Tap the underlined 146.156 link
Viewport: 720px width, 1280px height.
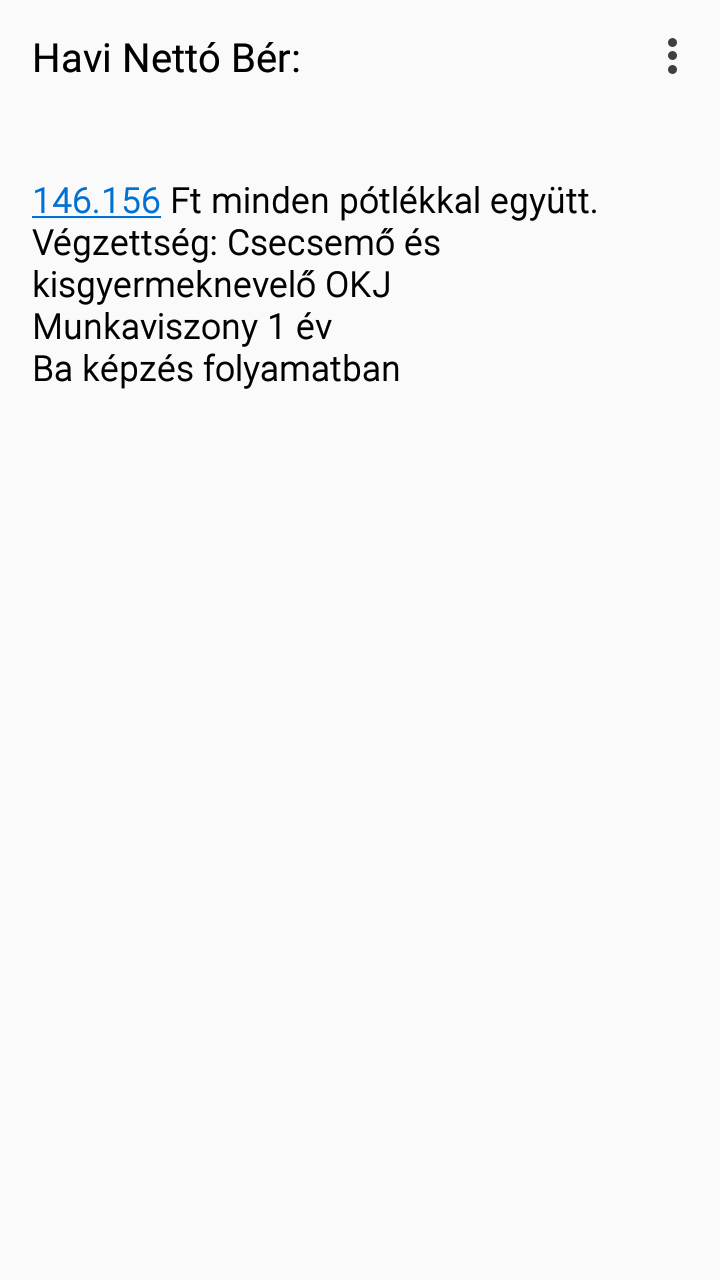coord(96,201)
